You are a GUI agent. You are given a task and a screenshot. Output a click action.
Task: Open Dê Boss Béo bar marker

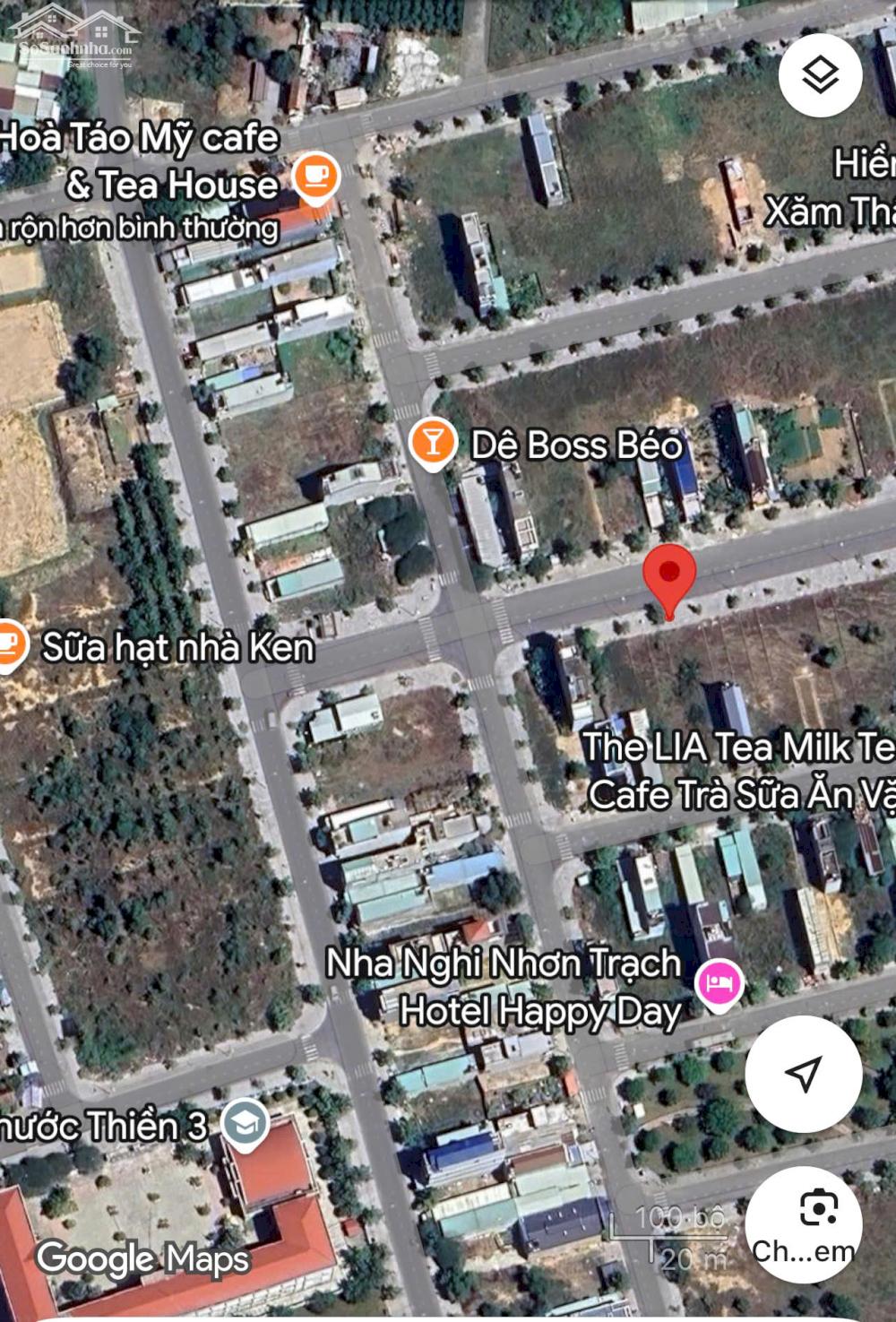[432, 445]
